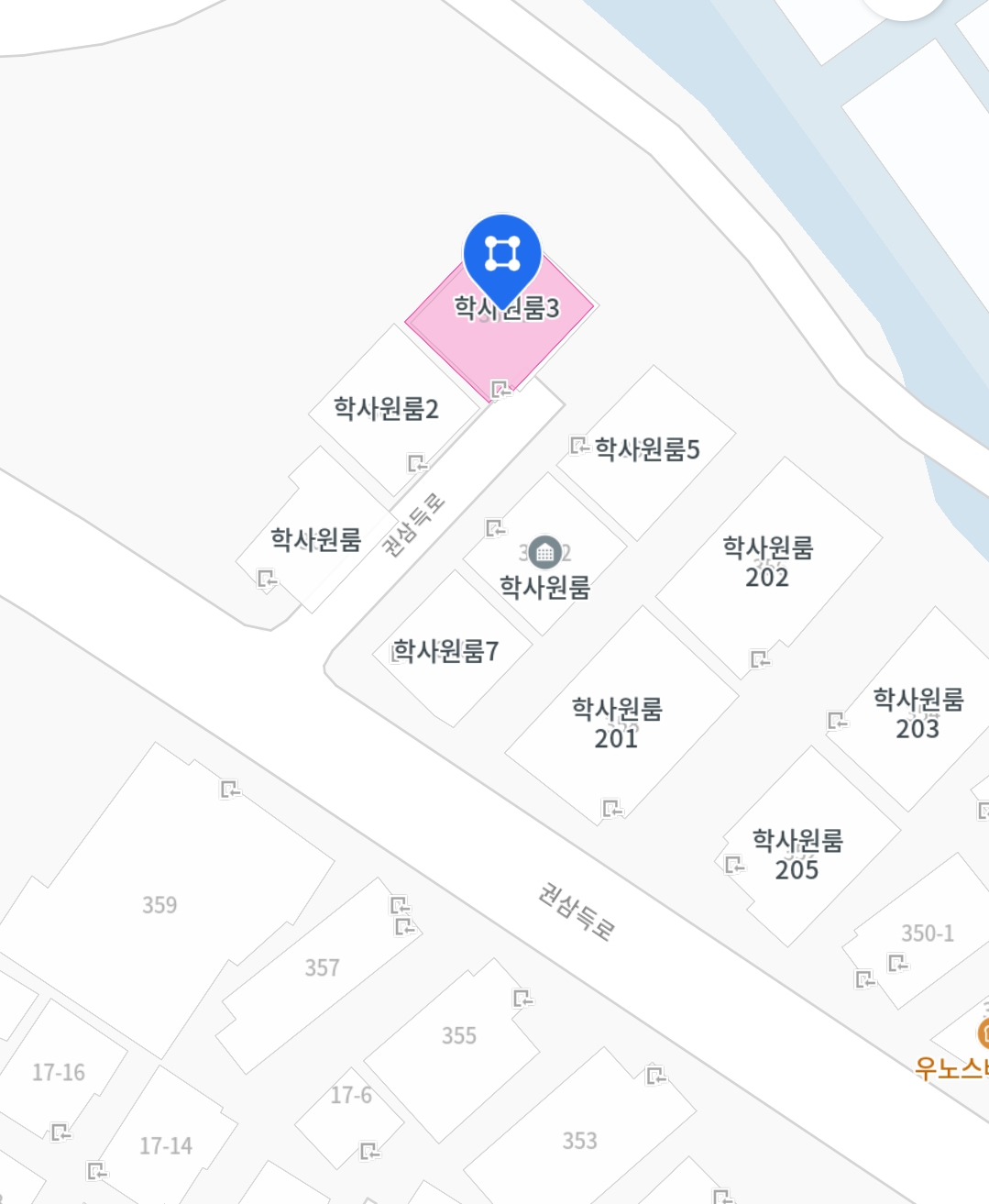
Task: Tap the blue location pin on 학사원룸3
Action: (502, 254)
